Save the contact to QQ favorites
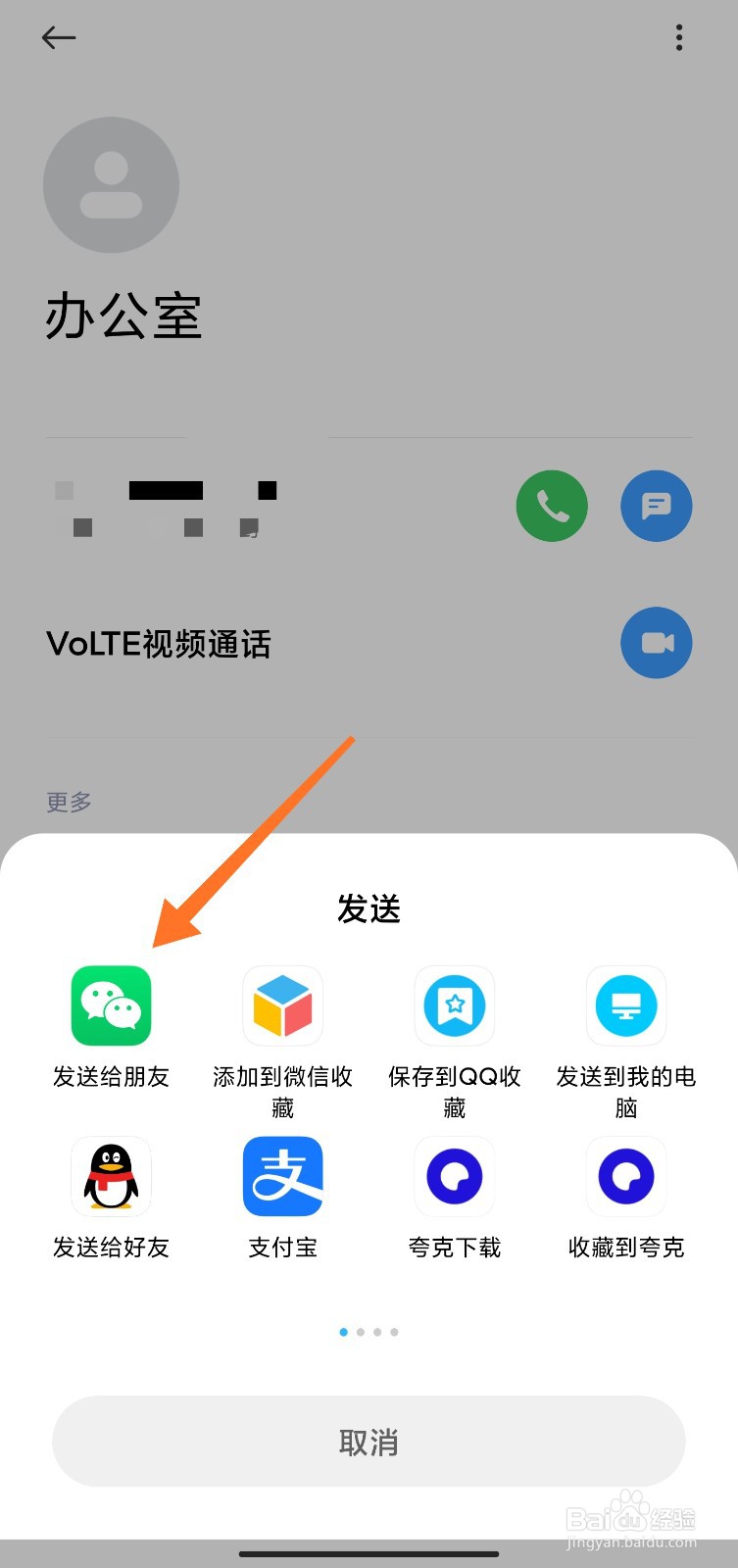 click(x=454, y=1005)
